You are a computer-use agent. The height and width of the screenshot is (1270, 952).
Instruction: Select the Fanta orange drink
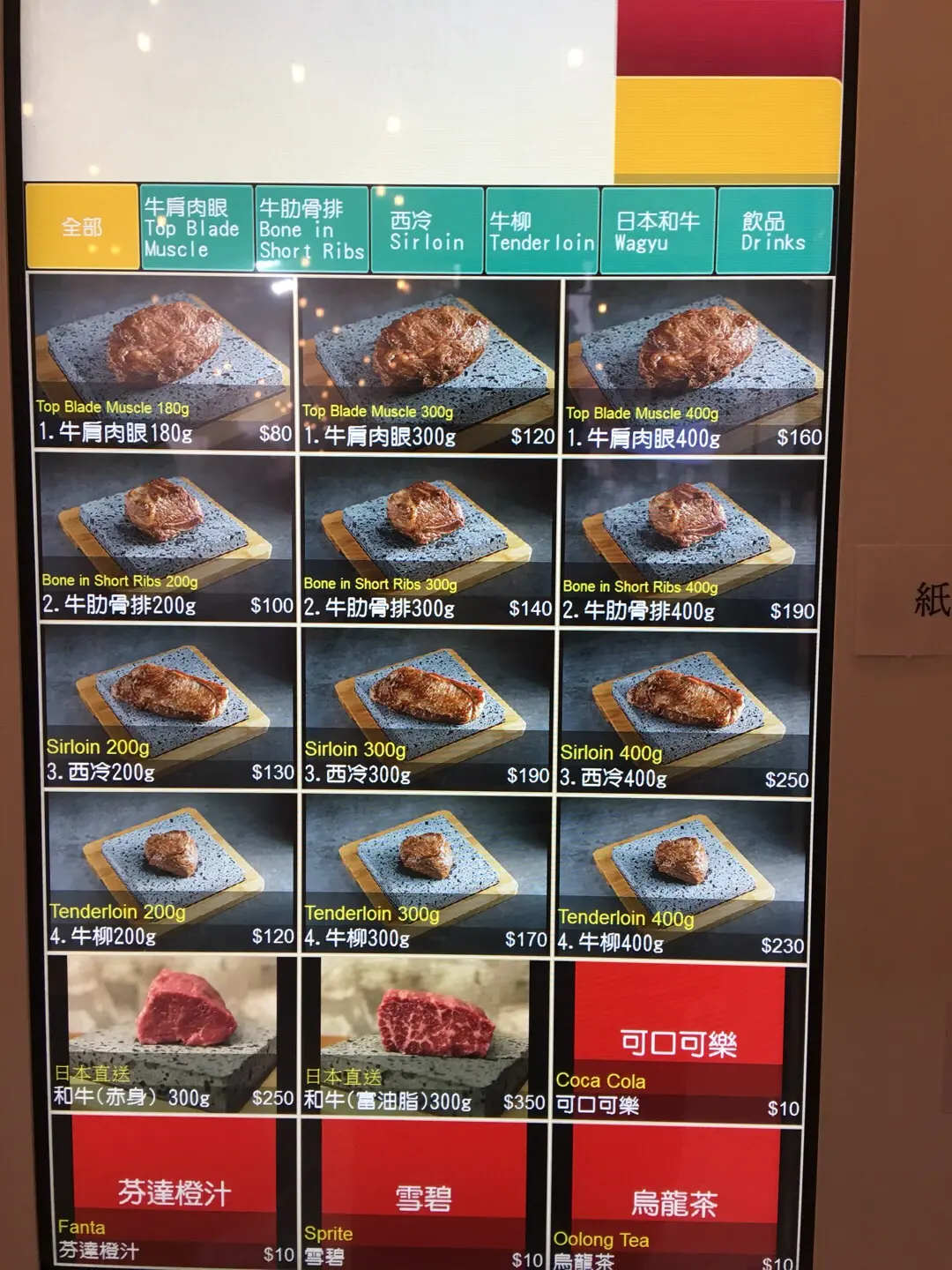174,1191
